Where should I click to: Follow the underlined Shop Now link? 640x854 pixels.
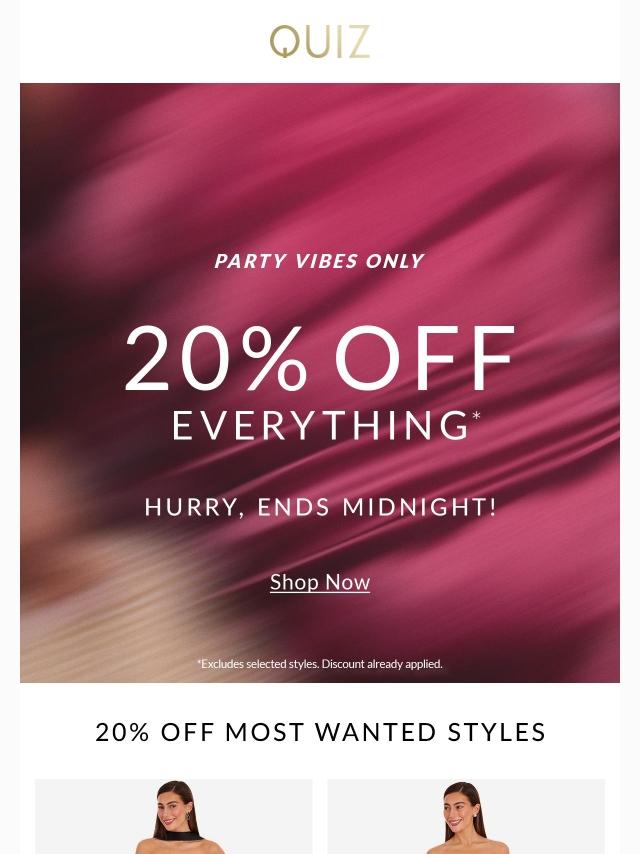point(320,582)
